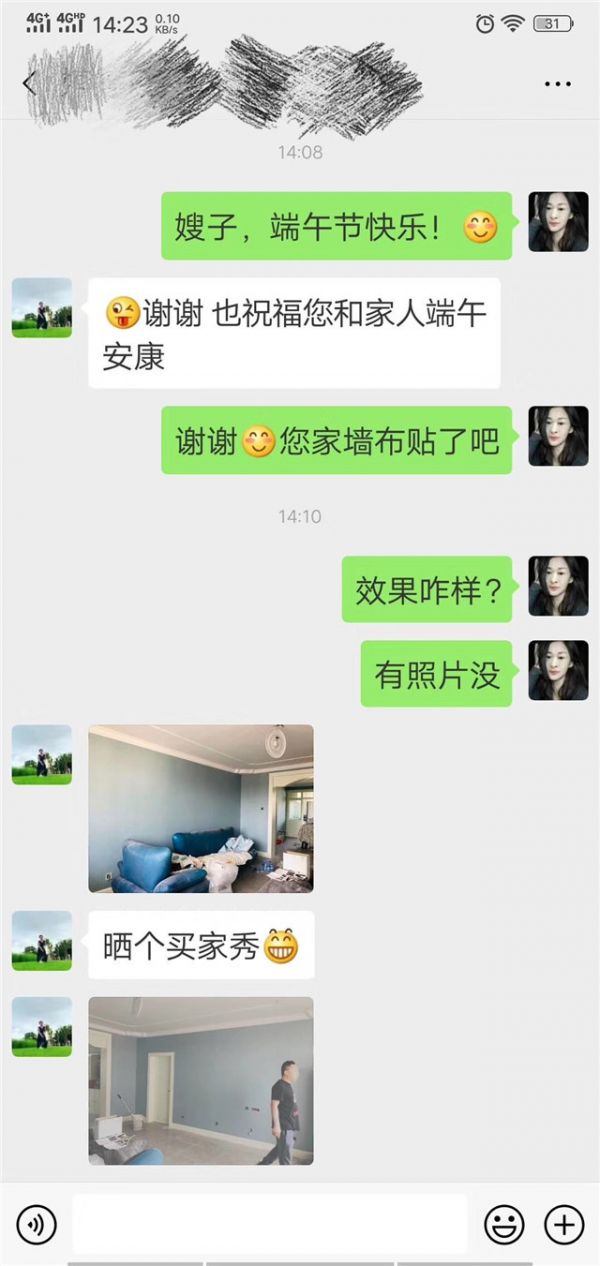Viewport: 600px width, 1266px height.
Task: Tap the message text field
Action: [270, 1223]
